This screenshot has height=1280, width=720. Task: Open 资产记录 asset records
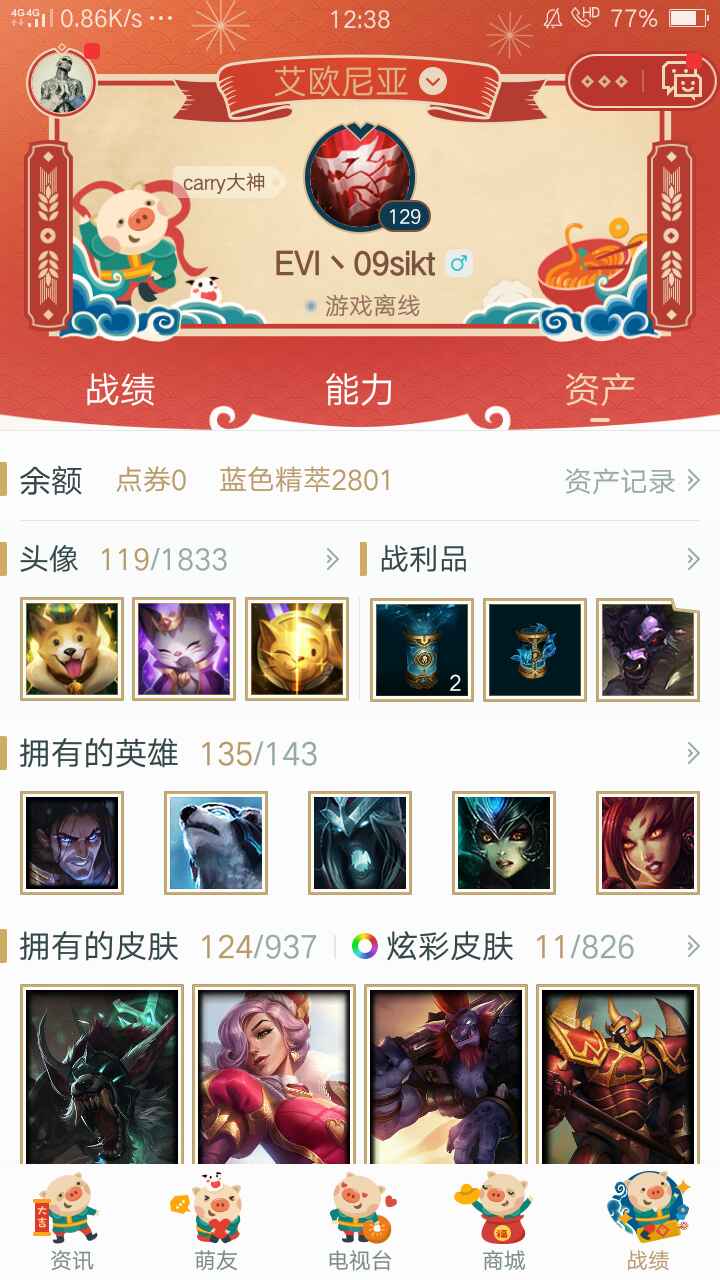point(632,482)
